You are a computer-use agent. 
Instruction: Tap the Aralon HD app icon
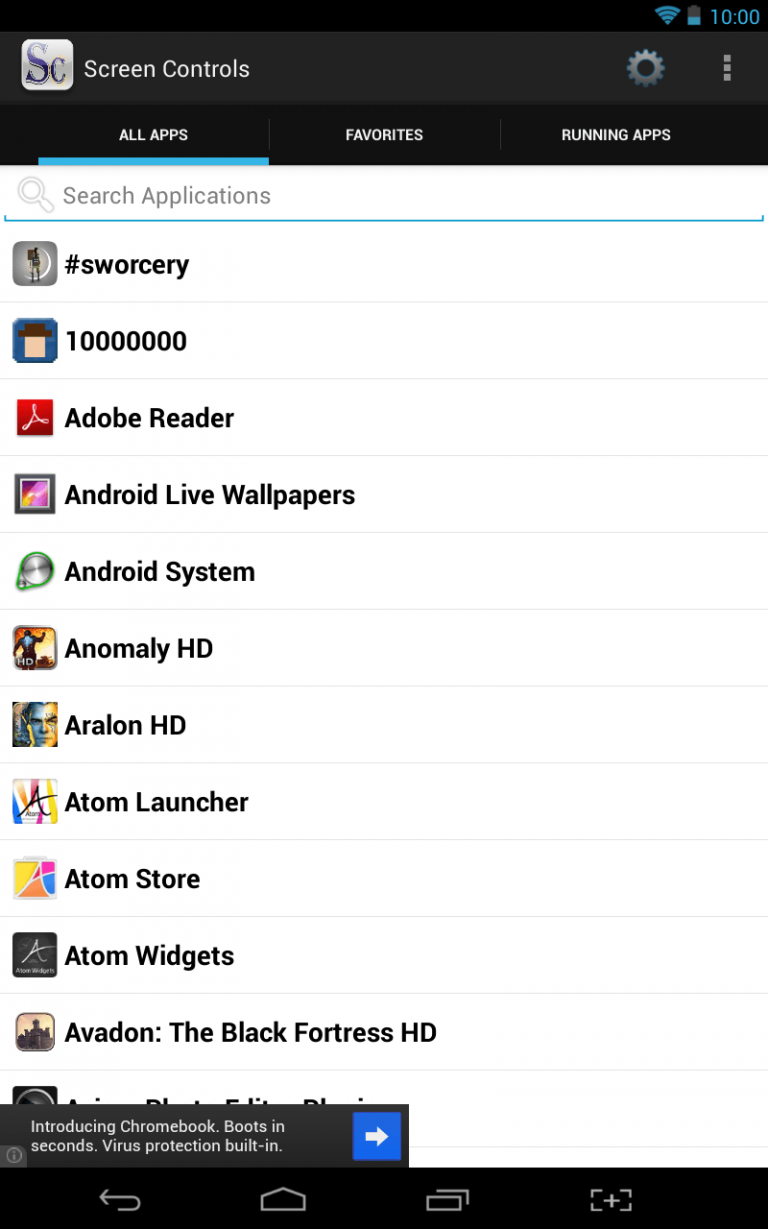click(35, 724)
